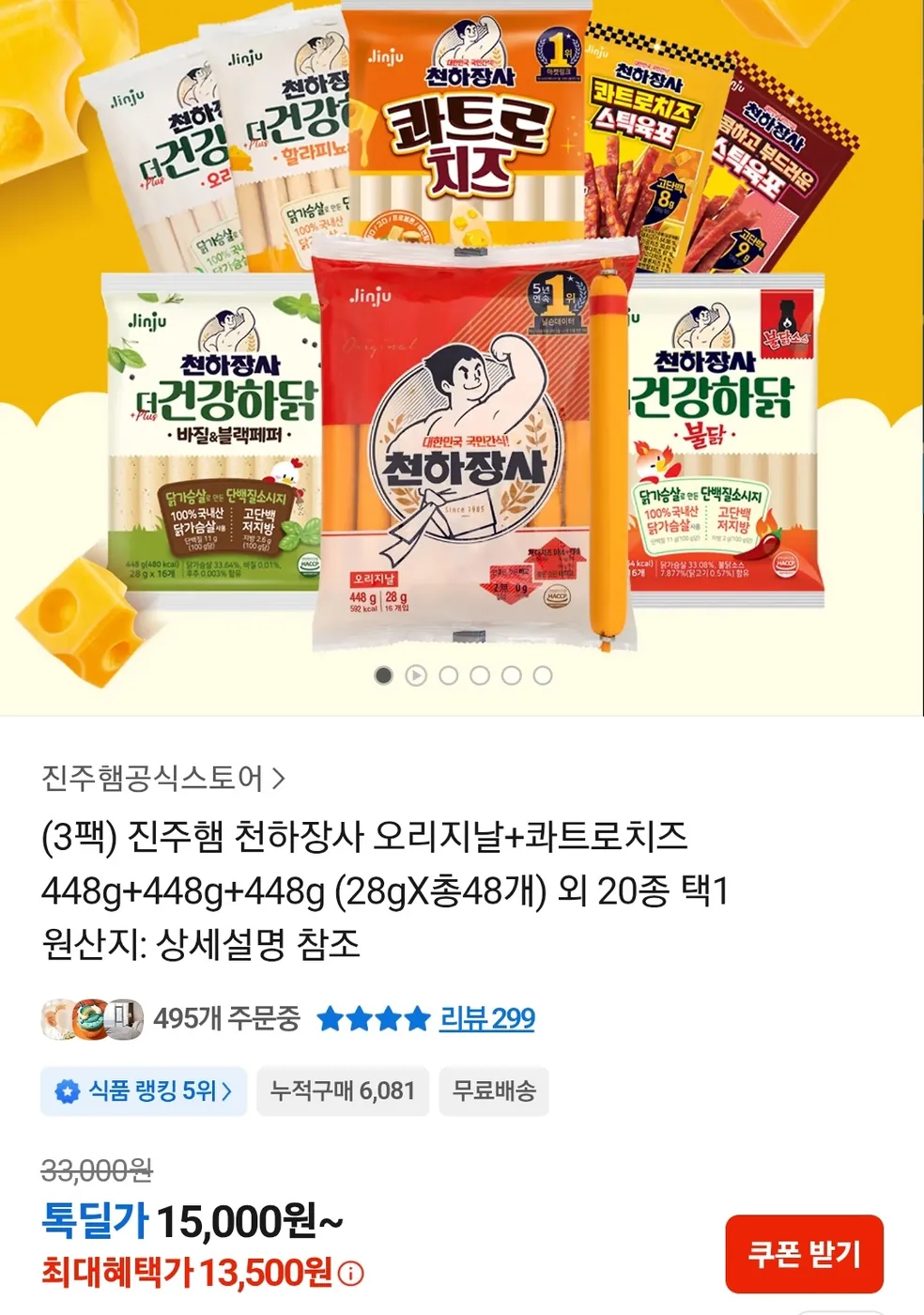Select the third carousel indicator dot
The height and width of the screenshot is (1315, 924).
click(x=447, y=674)
